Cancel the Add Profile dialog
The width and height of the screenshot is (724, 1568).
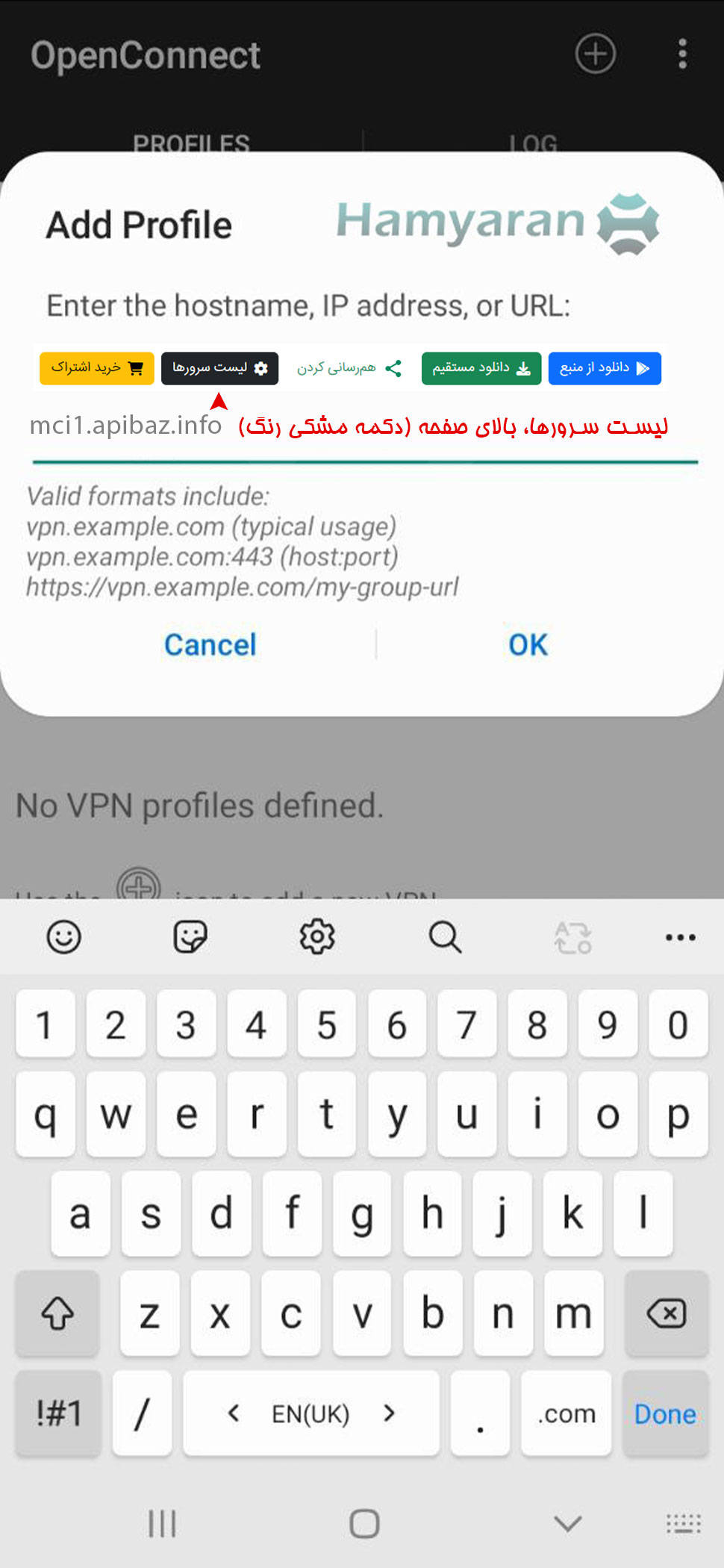(210, 644)
